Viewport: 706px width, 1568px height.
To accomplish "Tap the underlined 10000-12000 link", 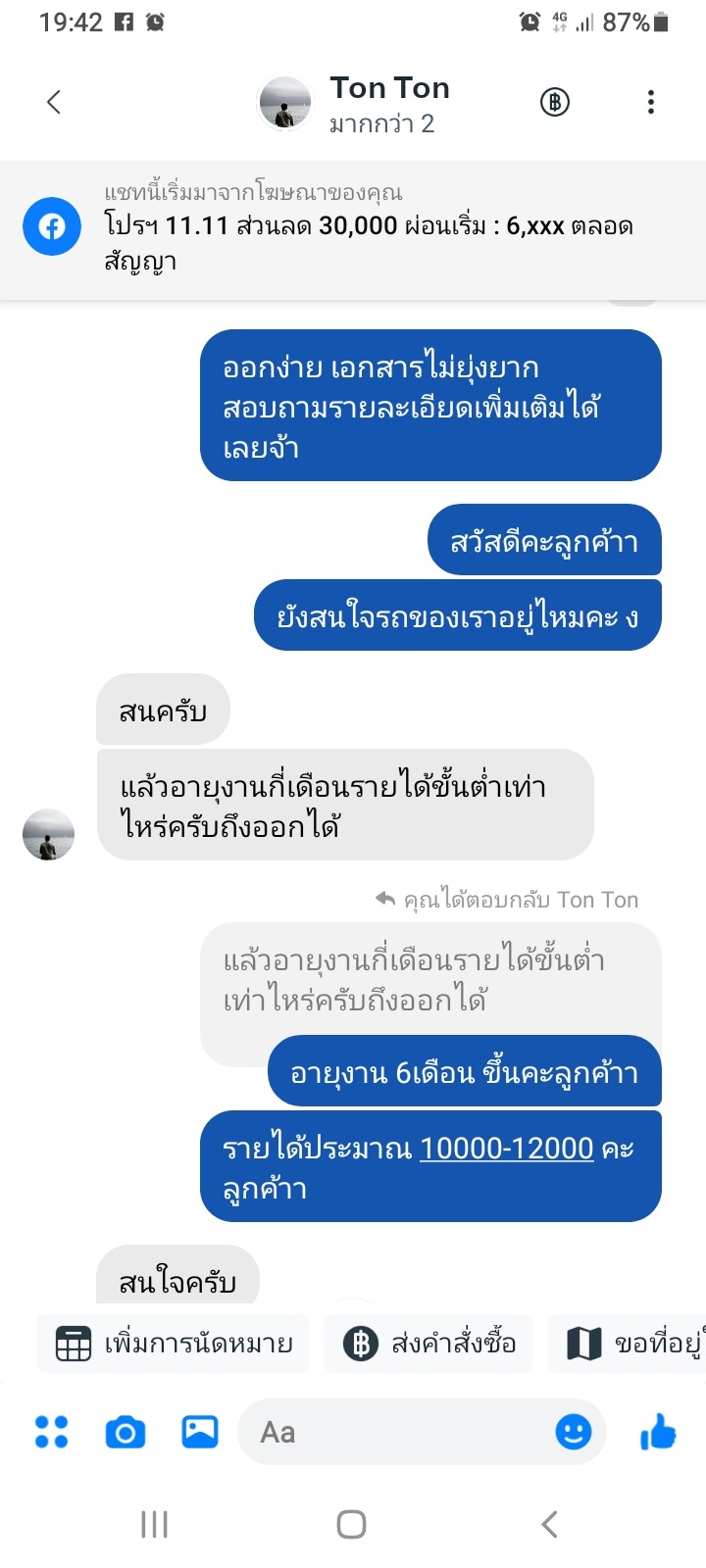I will click(x=507, y=1148).
